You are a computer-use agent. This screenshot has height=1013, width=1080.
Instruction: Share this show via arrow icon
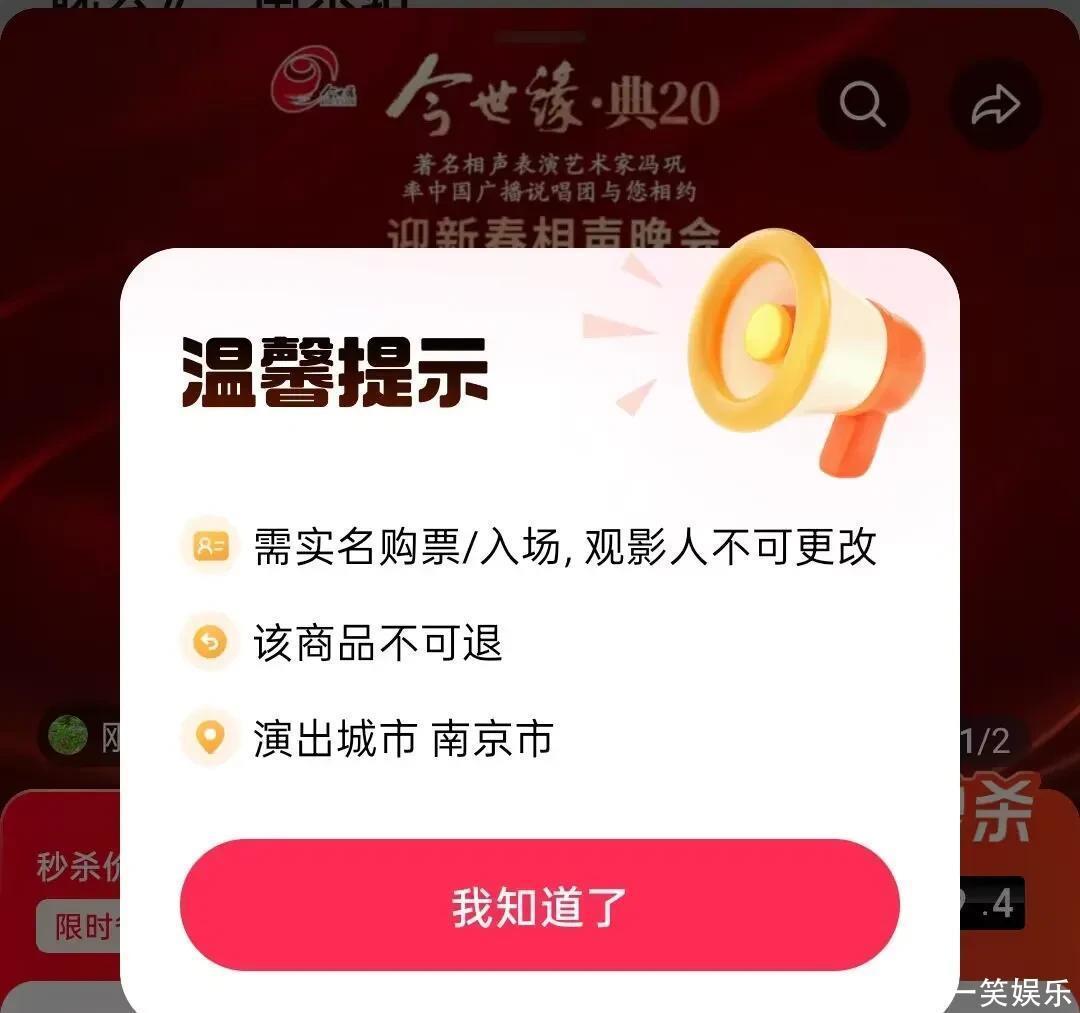pos(994,104)
